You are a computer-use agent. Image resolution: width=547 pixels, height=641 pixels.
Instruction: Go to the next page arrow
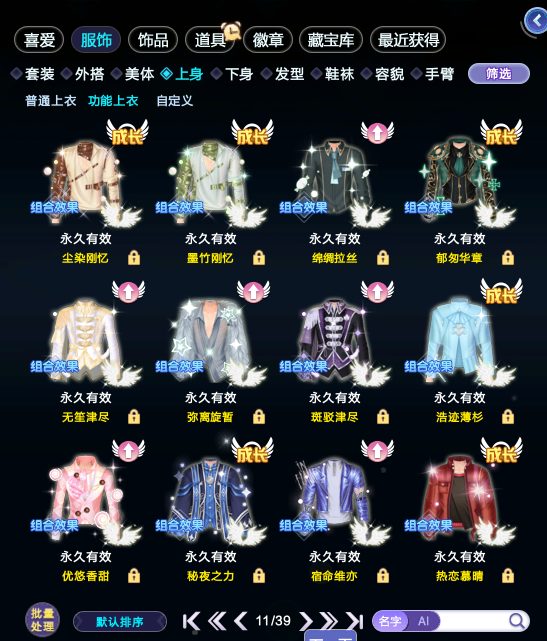pyautogui.click(x=305, y=621)
